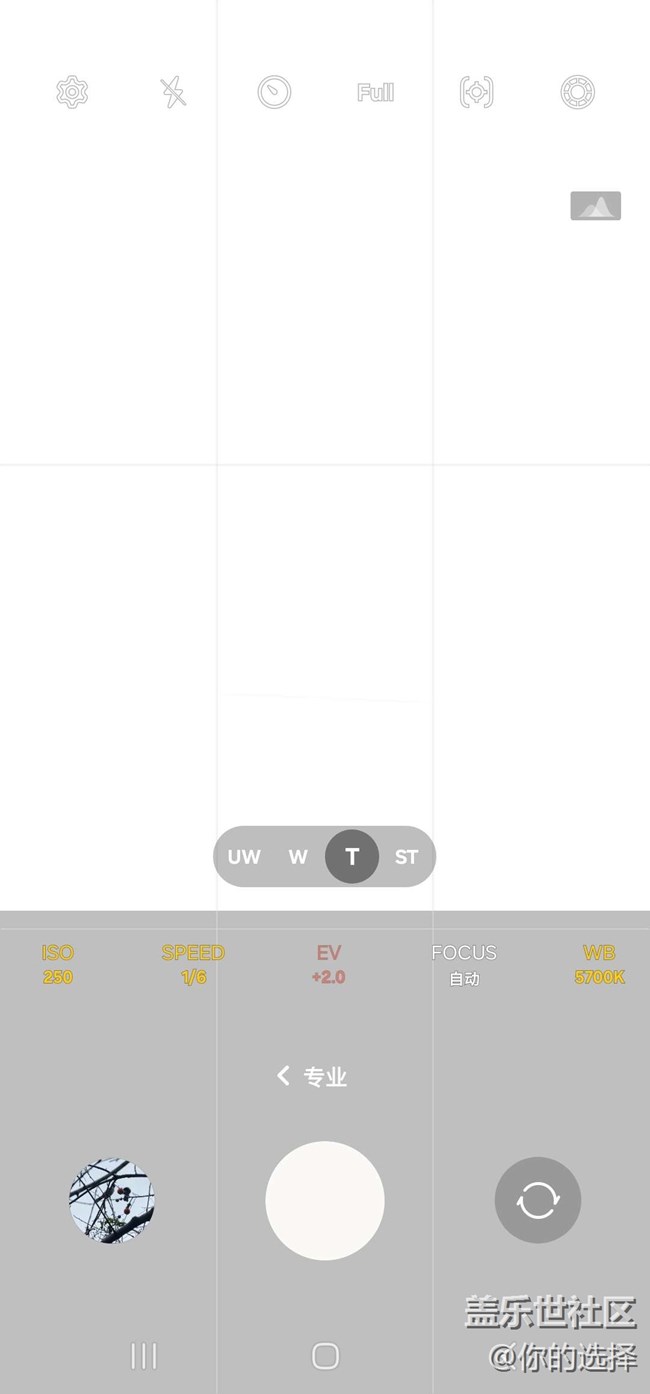Flip to the other camera

point(538,1200)
